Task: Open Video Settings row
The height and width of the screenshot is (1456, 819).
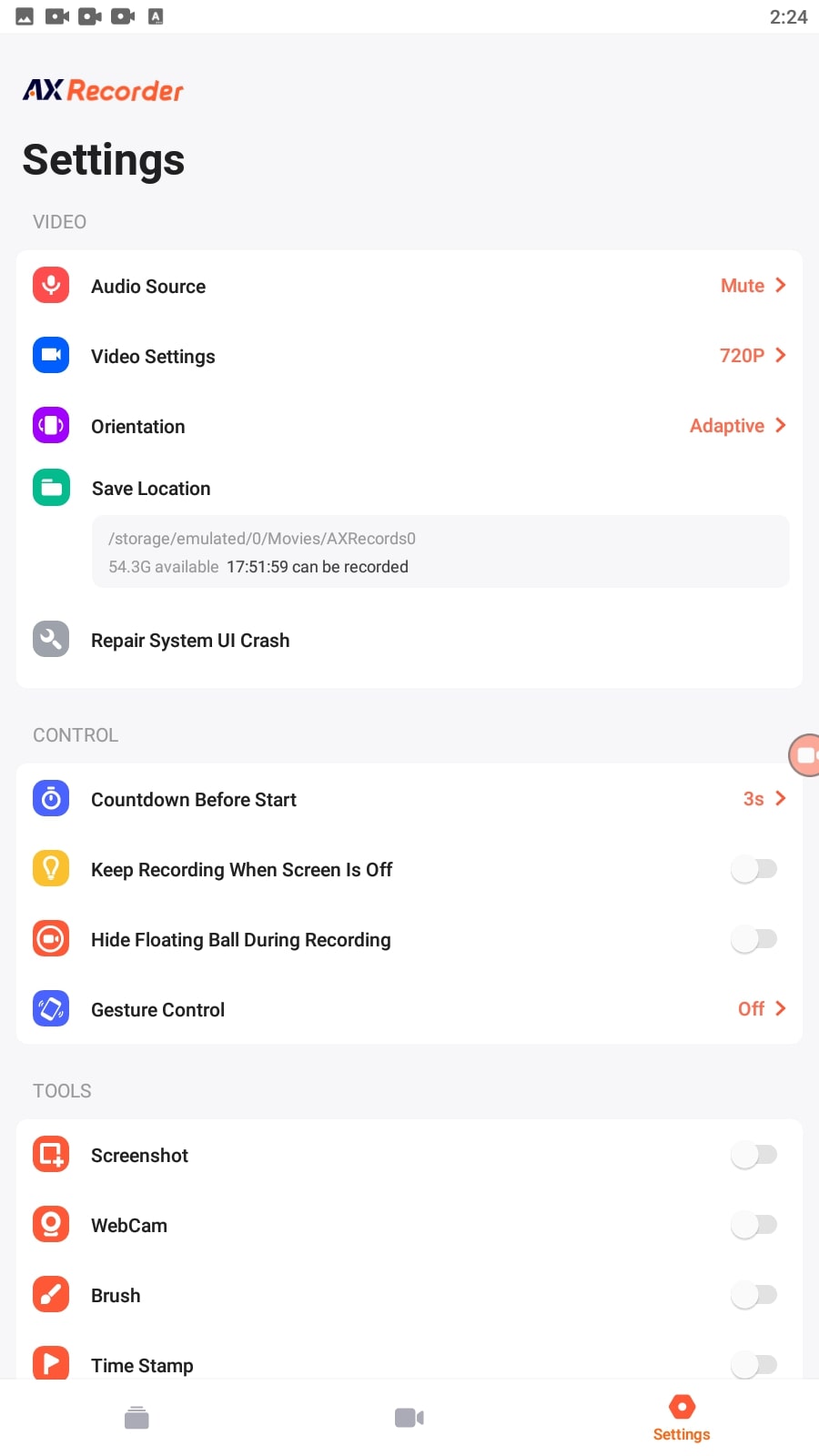Action: pos(409,356)
